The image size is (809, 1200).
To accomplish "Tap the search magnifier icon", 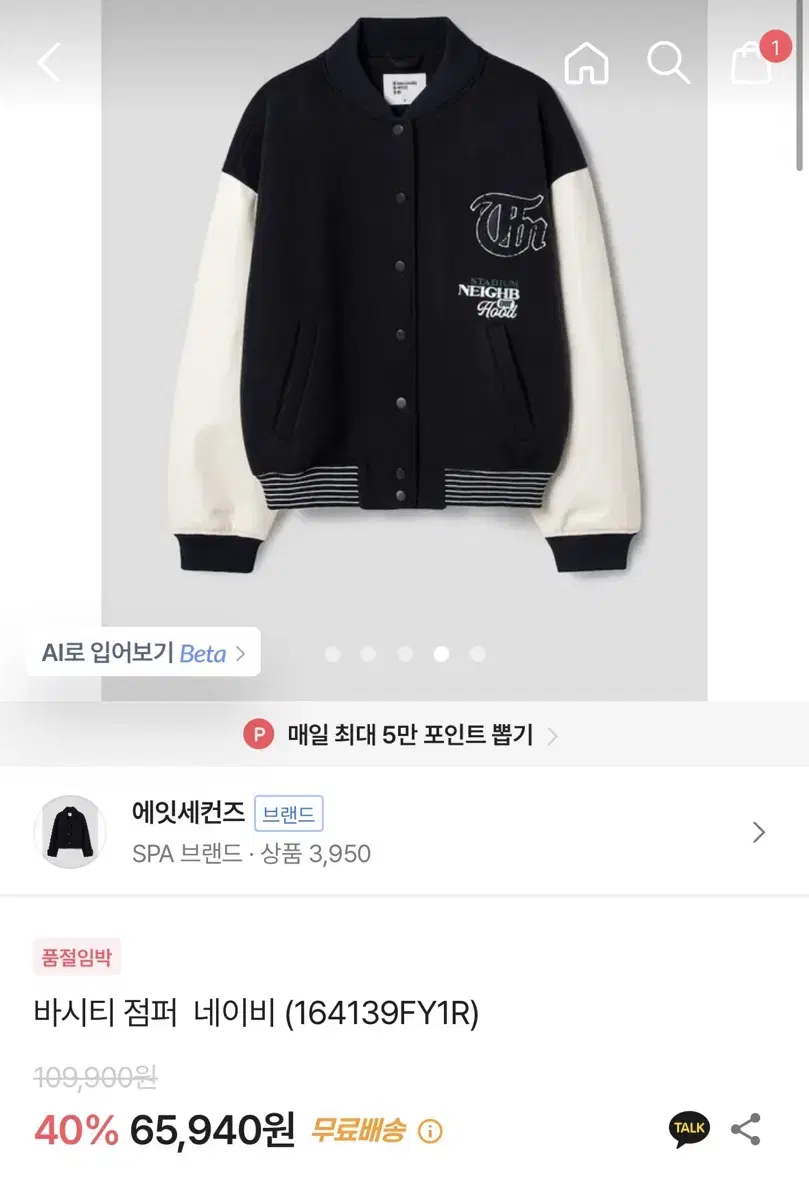I will [668, 63].
